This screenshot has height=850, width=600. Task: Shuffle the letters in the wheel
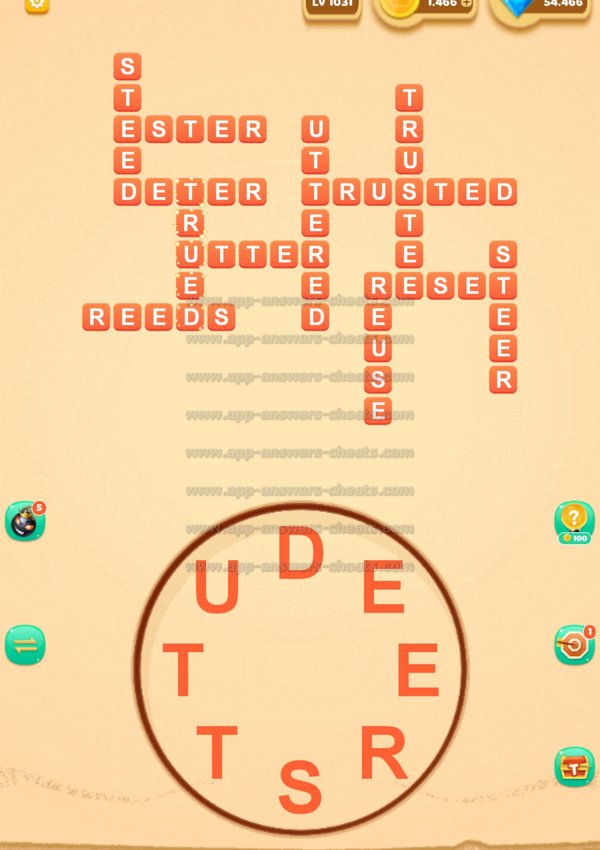coord(25,645)
